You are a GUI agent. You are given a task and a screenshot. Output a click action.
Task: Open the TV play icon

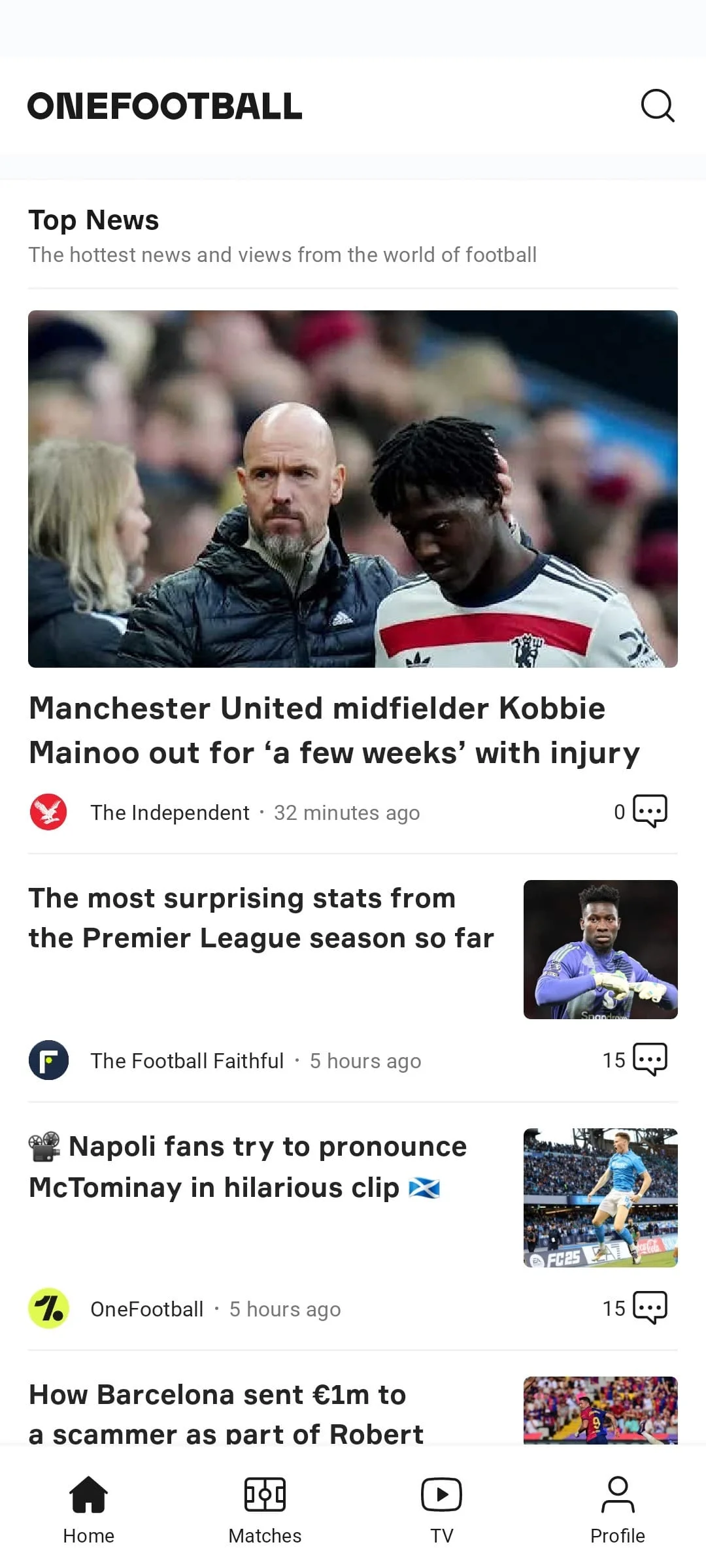click(441, 1494)
